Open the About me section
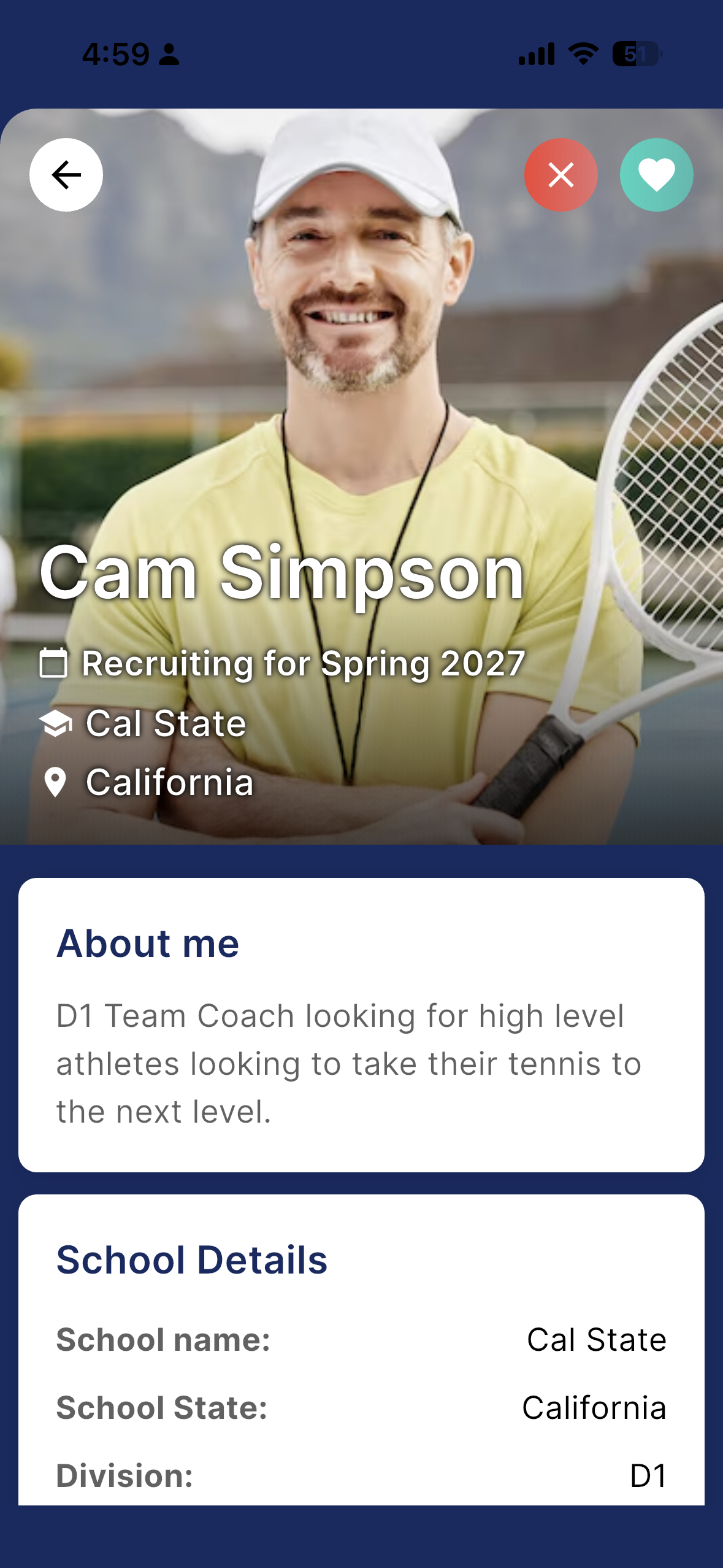 coord(147,943)
